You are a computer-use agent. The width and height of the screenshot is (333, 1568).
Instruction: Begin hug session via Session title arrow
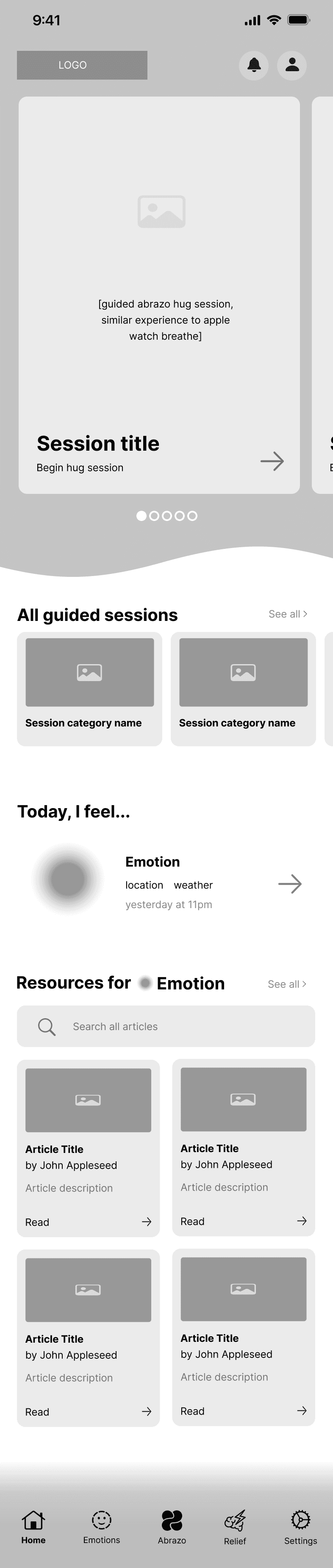pyautogui.click(x=272, y=461)
